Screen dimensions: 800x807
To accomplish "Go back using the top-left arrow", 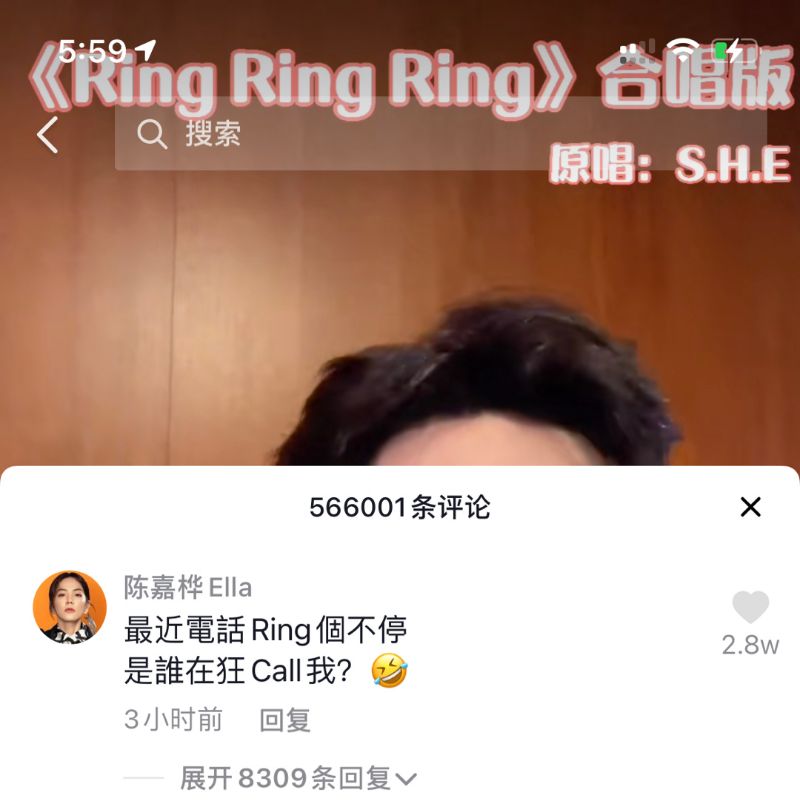I will point(47,135).
